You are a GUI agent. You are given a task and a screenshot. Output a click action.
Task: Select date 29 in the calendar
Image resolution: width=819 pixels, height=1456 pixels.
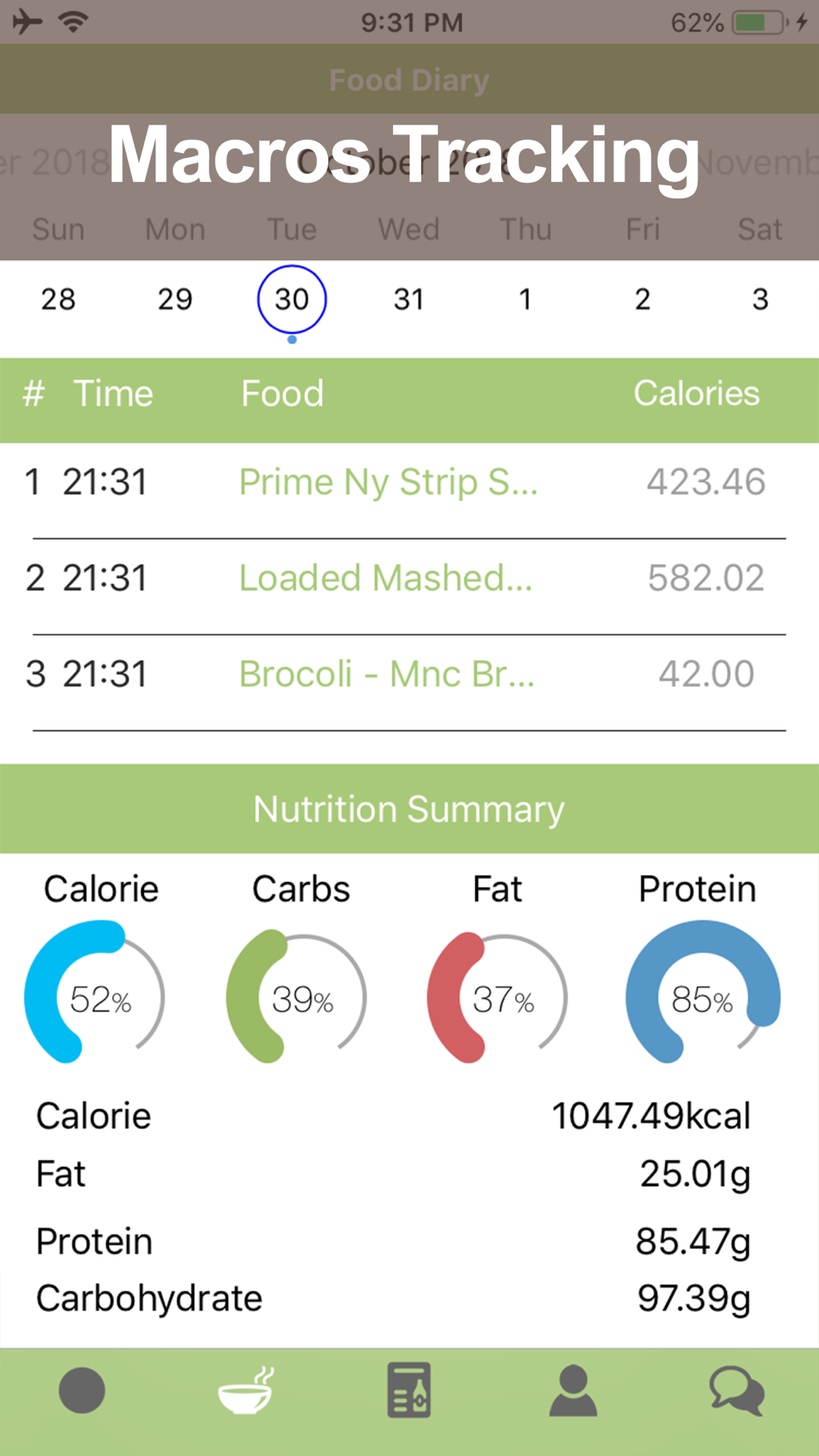pyautogui.click(x=175, y=300)
